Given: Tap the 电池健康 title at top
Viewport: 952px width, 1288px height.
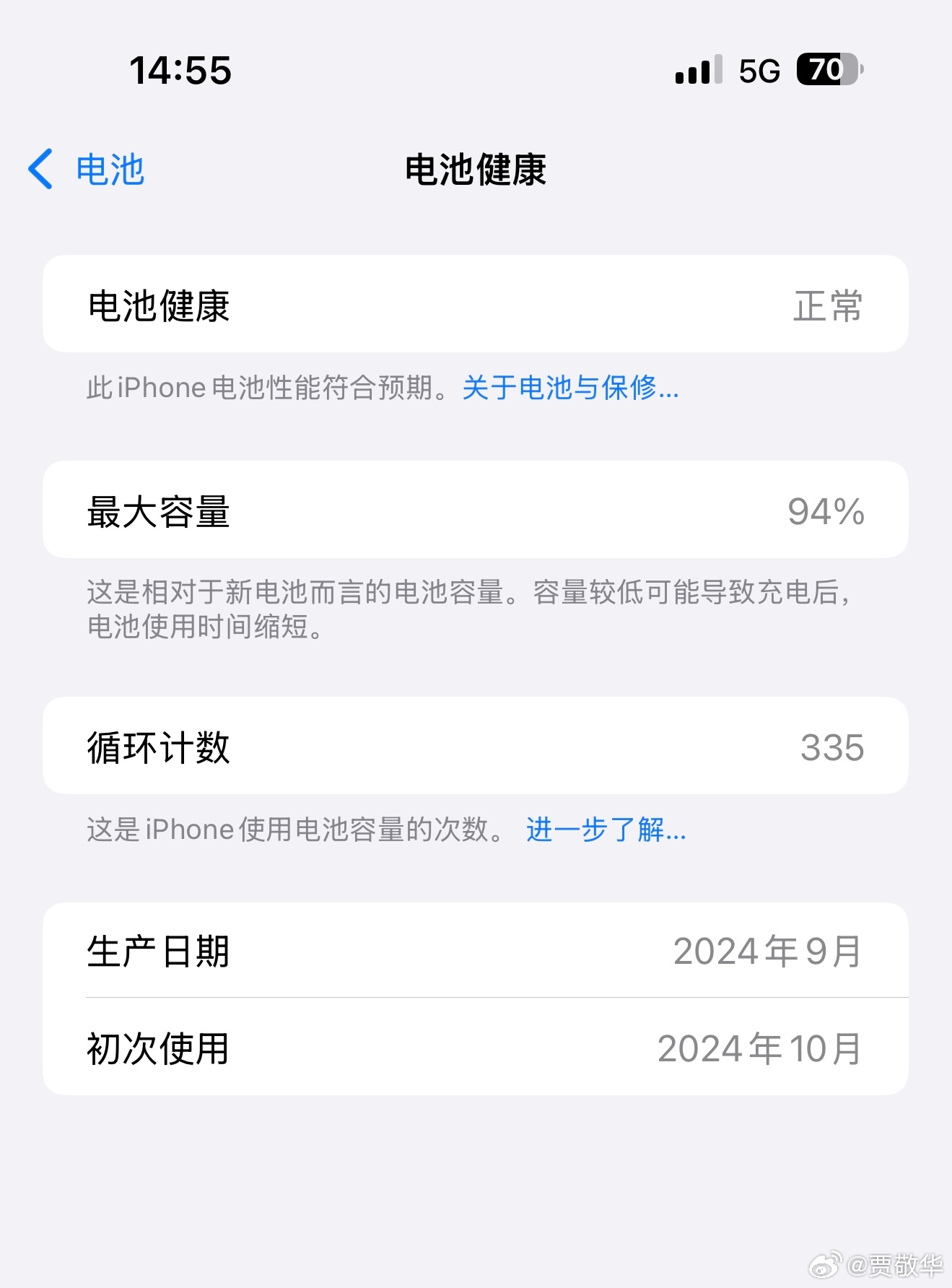Looking at the screenshot, I should 476,170.
